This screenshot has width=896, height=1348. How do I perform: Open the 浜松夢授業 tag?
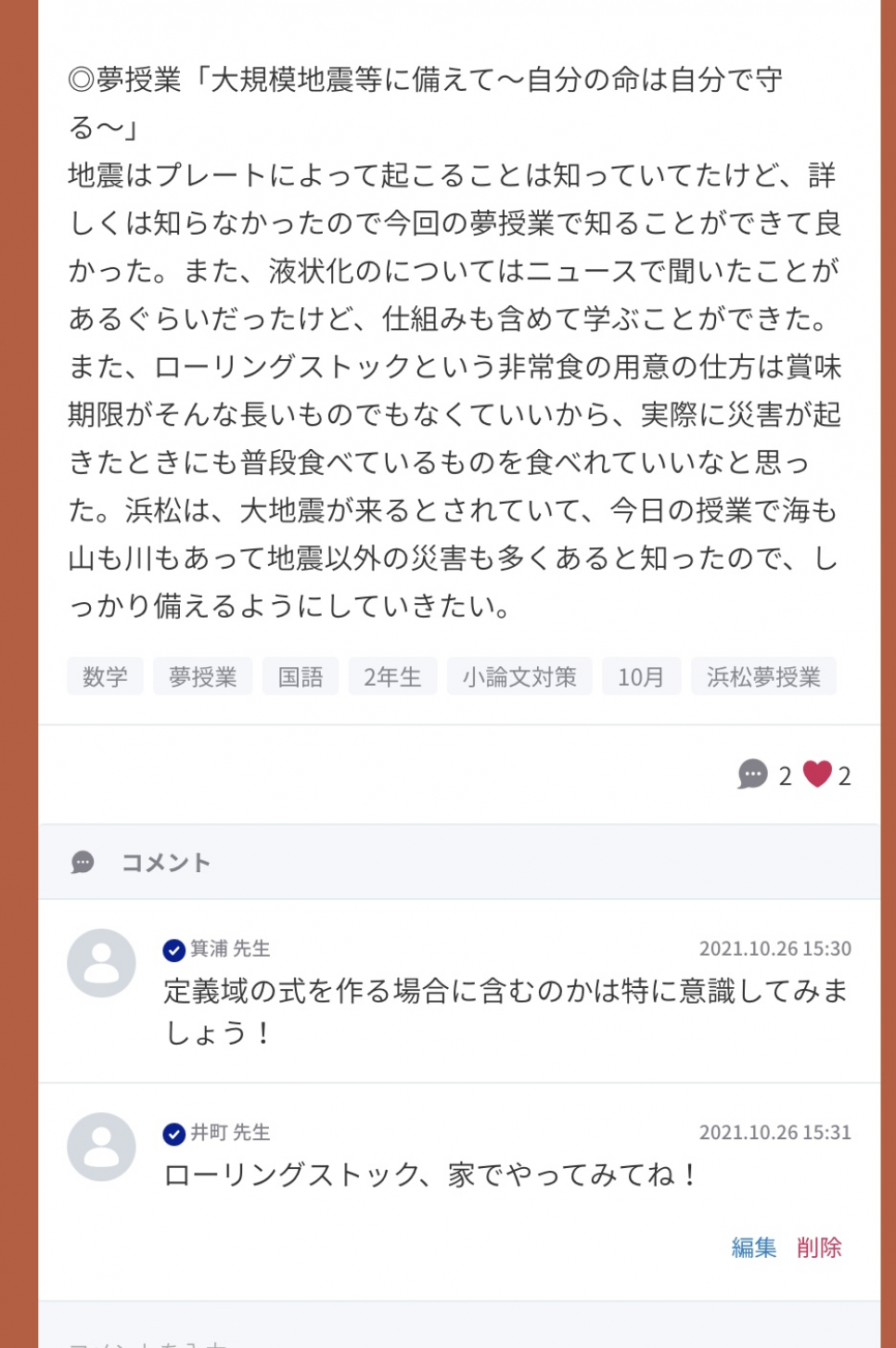coord(763,677)
